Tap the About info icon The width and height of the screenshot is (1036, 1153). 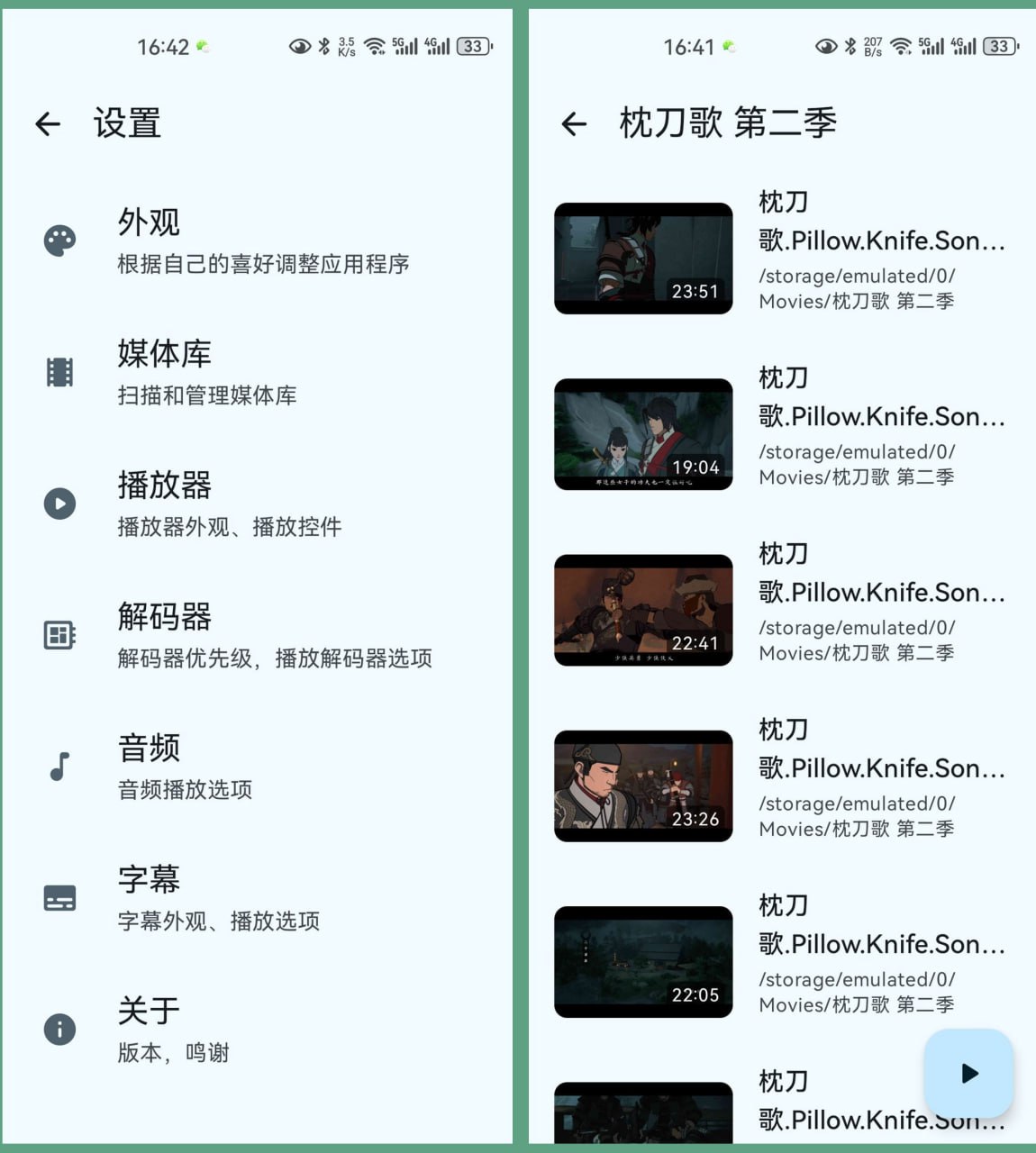[59, 1030]
